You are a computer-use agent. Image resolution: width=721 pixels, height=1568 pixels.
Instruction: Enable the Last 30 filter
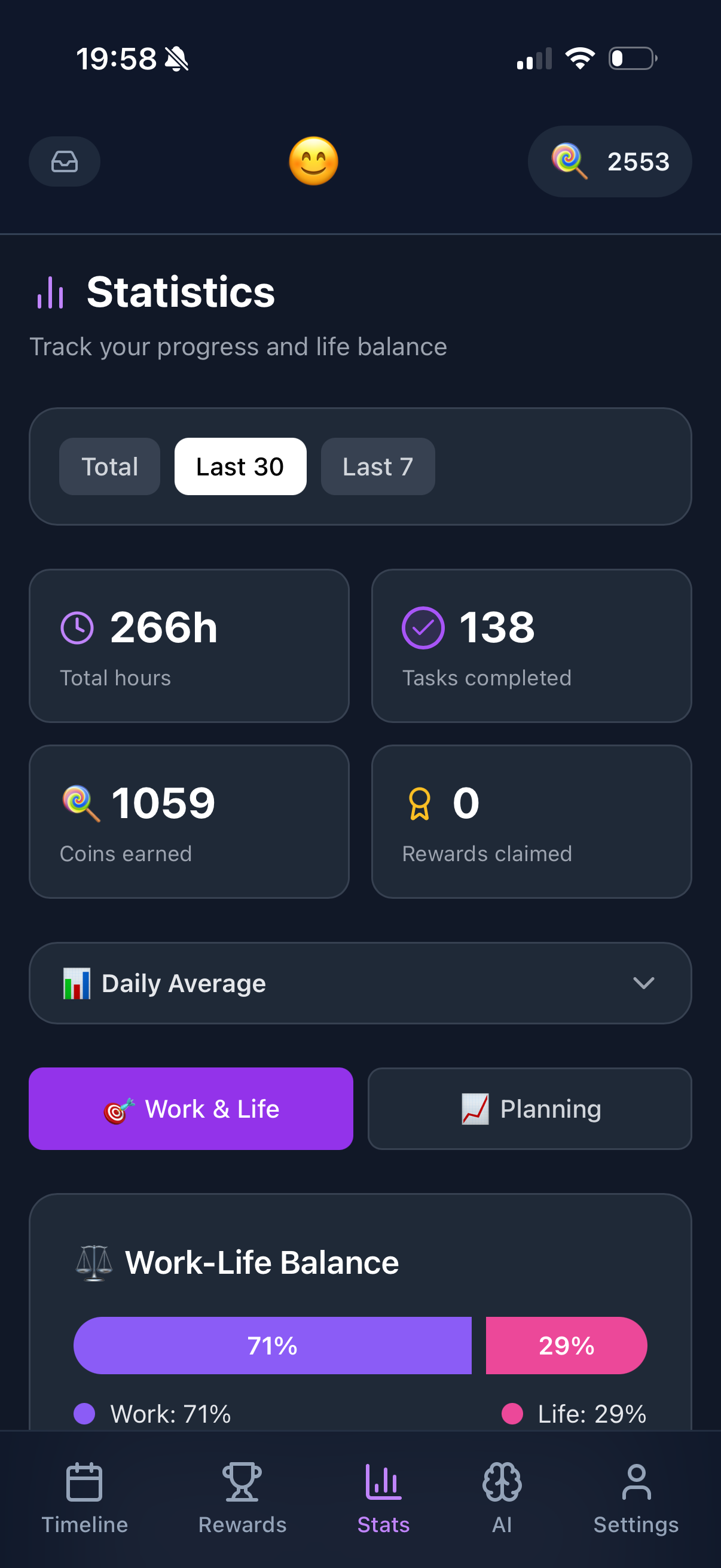coord(240,466)
